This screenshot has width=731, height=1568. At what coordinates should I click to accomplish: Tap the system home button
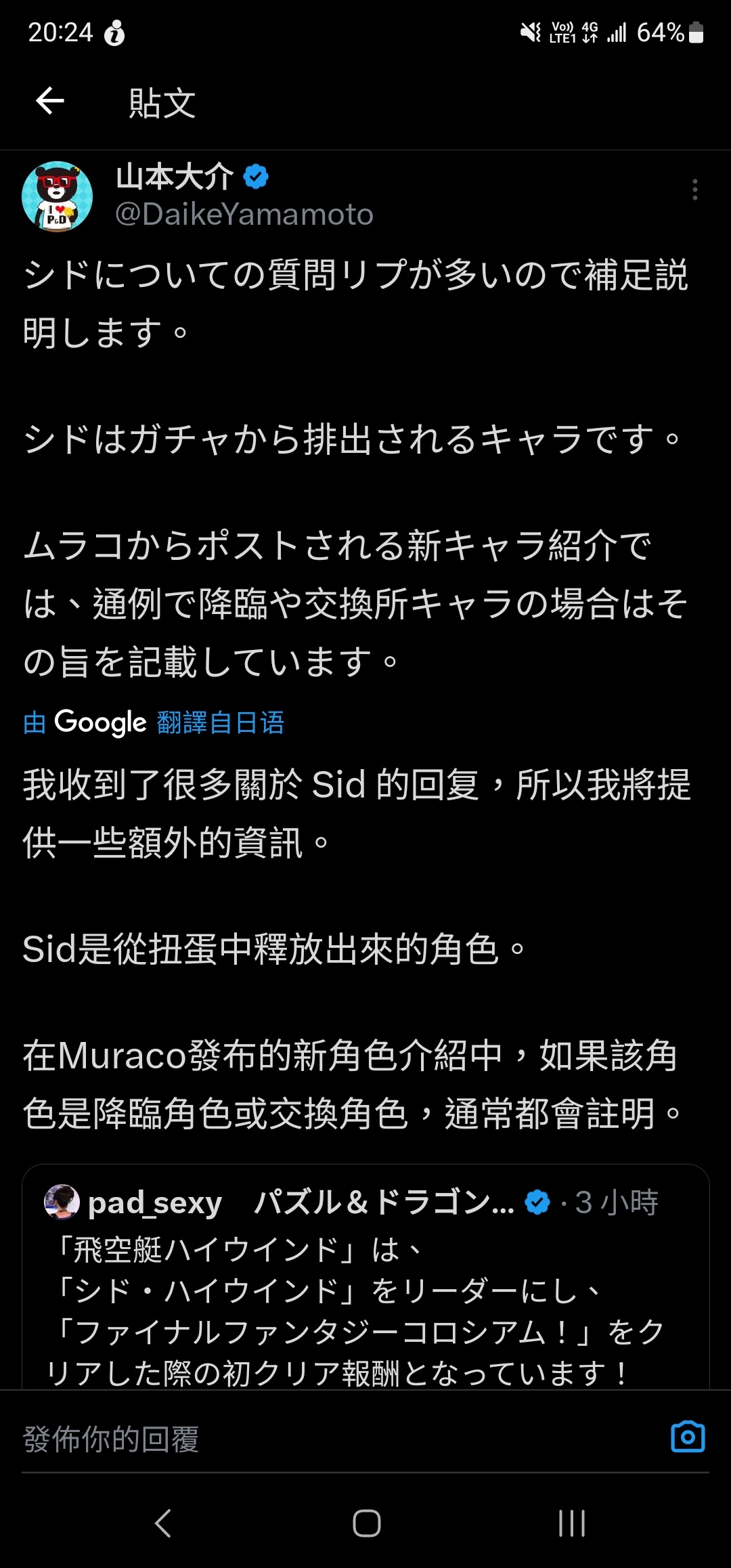coord(366,1523)
